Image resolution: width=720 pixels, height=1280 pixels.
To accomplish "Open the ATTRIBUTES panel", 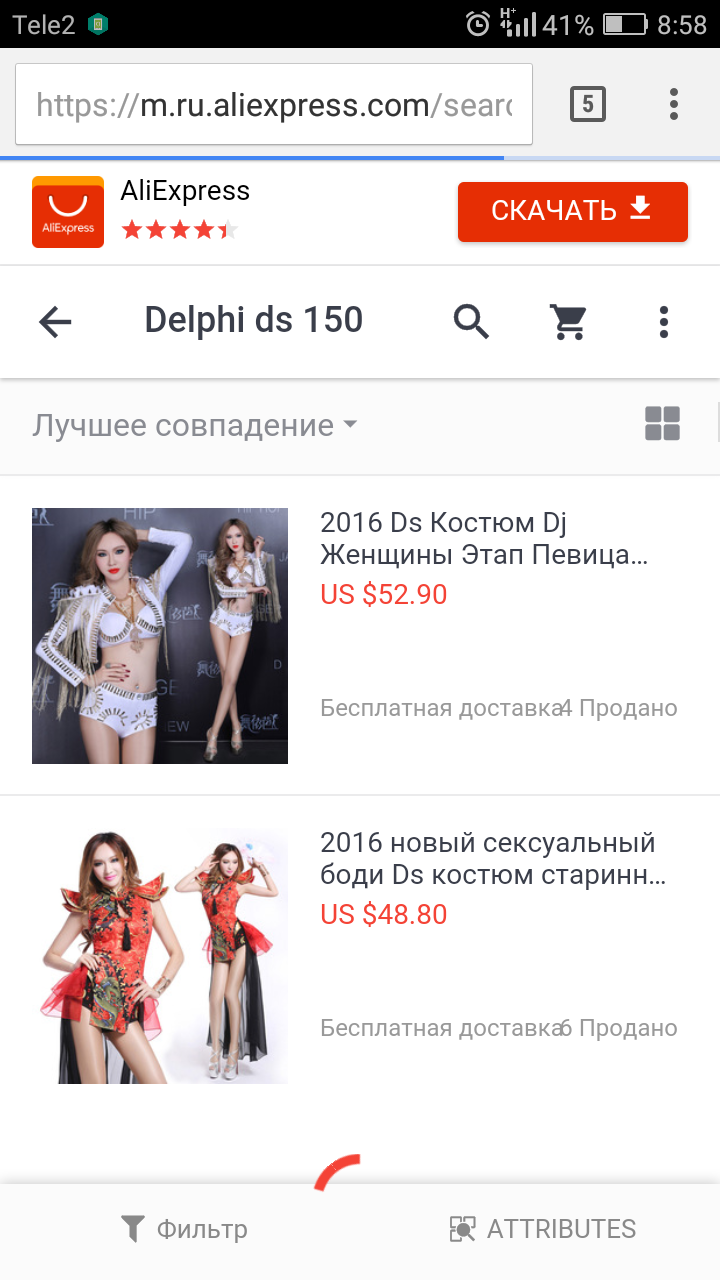I will click(x=542, y=1228).
